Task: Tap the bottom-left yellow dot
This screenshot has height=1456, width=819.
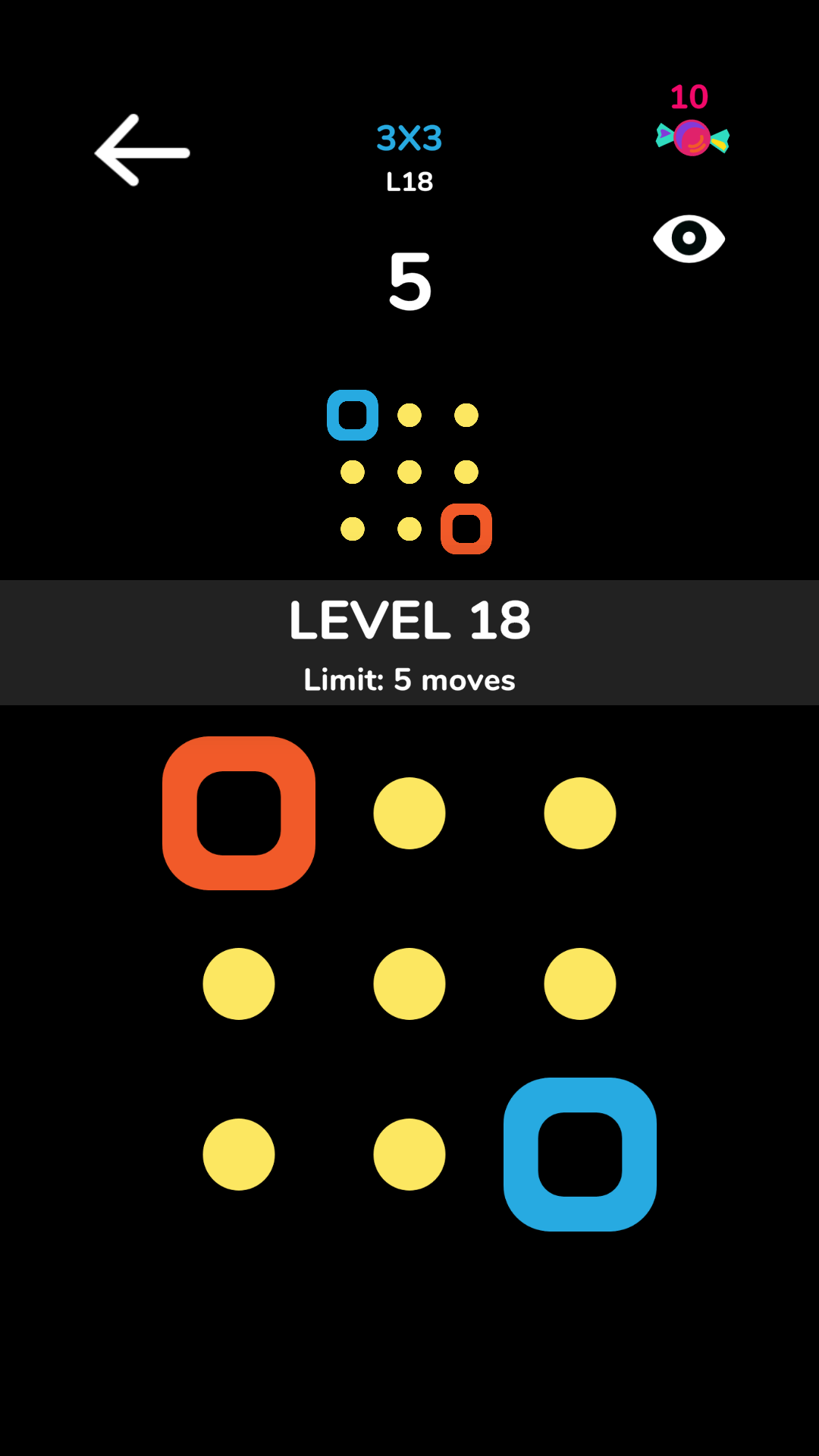Action: click(239, 1153)
